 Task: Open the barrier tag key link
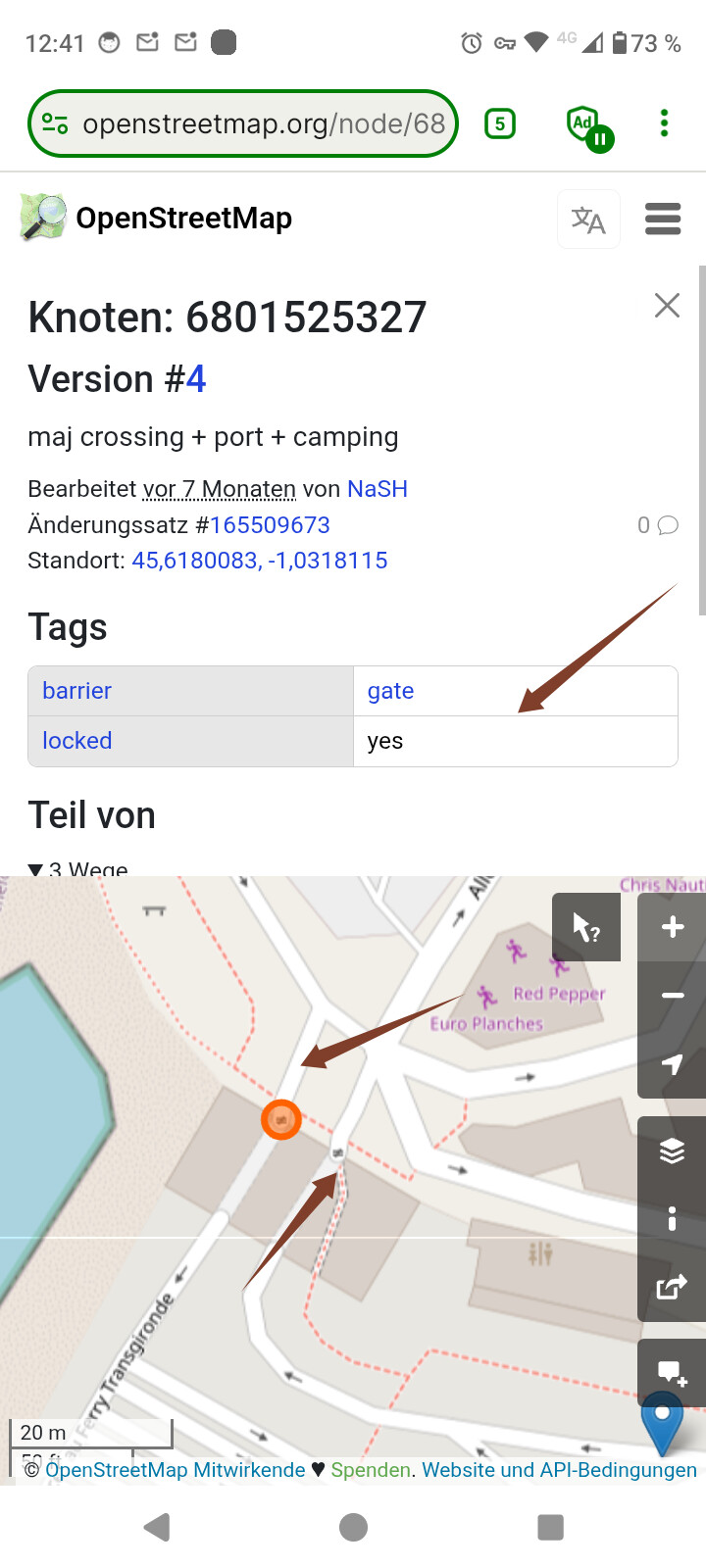click(x=77, y=691)
